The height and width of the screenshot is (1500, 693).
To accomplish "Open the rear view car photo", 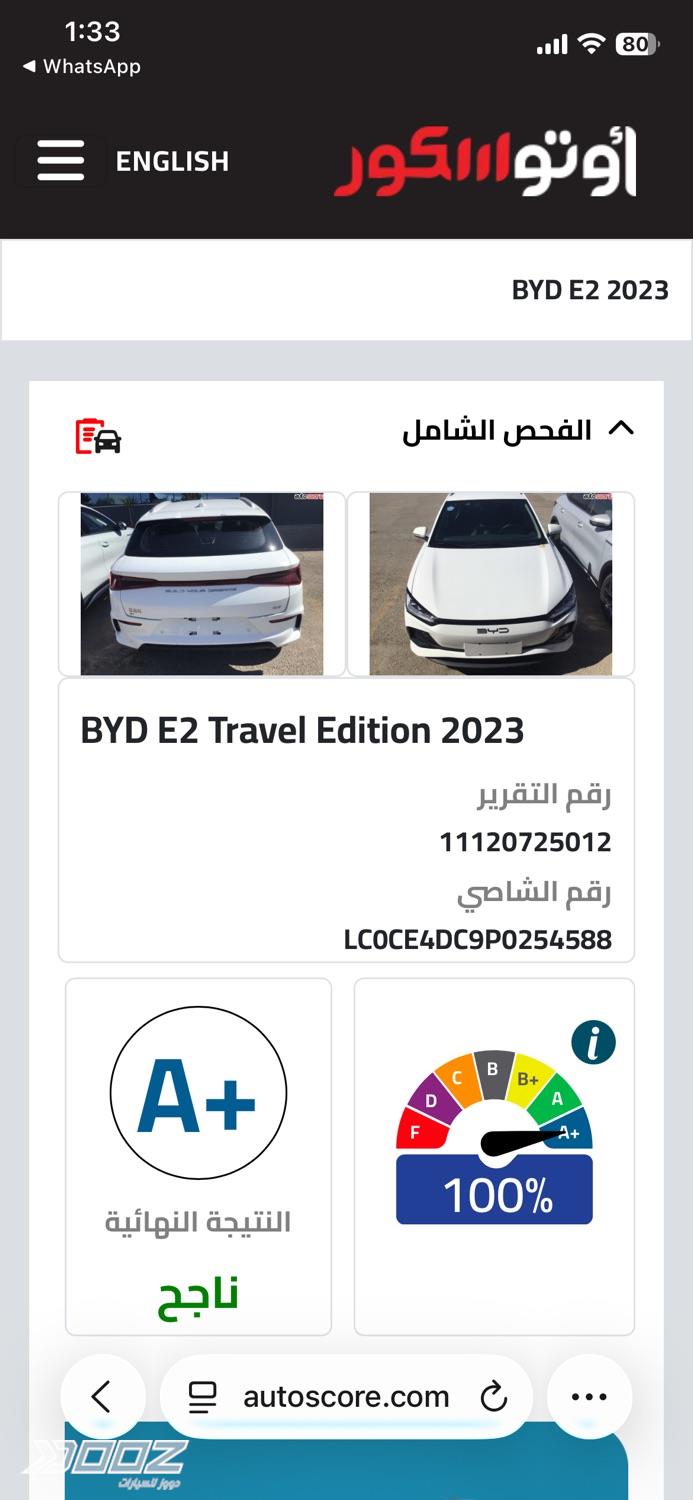I will (202, 584).
